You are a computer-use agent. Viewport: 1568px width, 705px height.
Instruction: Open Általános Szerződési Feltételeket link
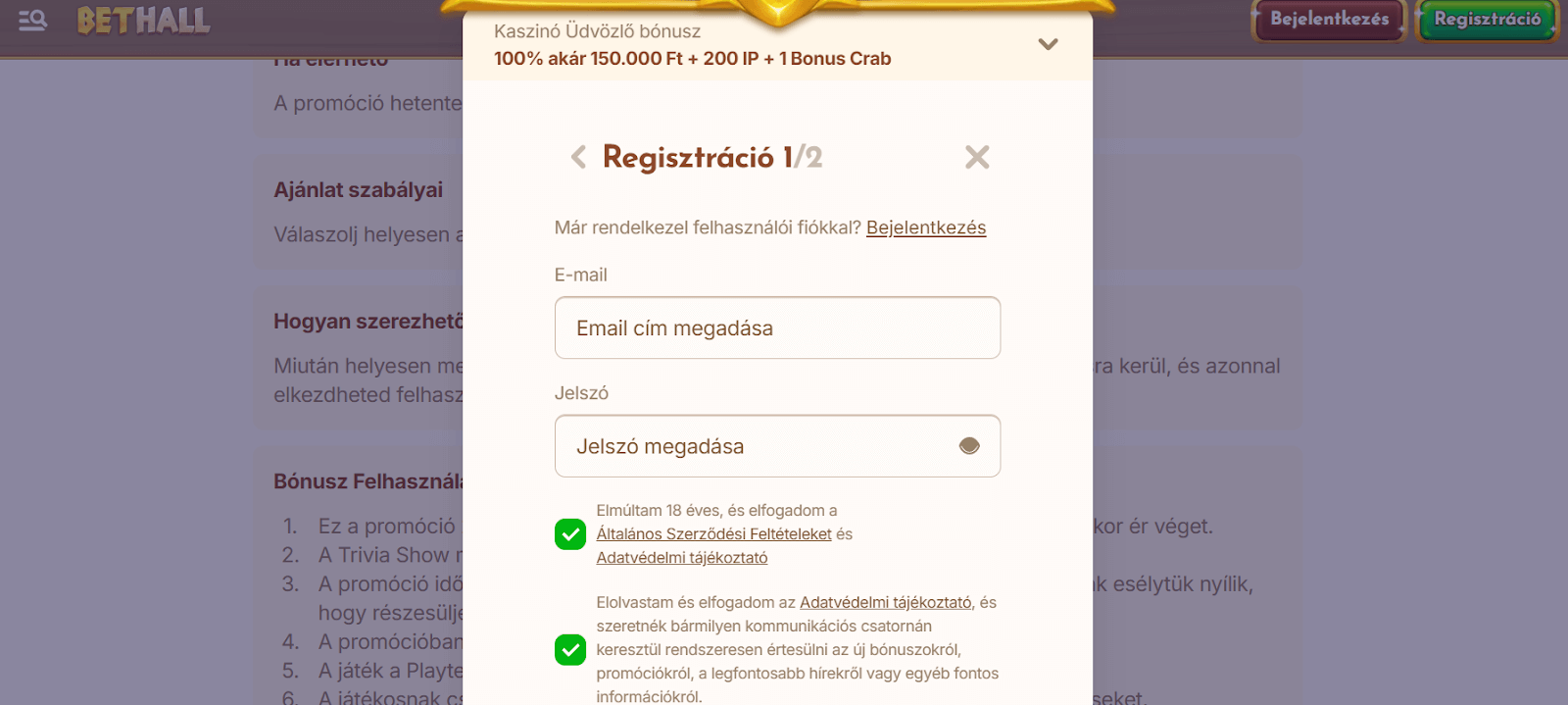(713, 534)
